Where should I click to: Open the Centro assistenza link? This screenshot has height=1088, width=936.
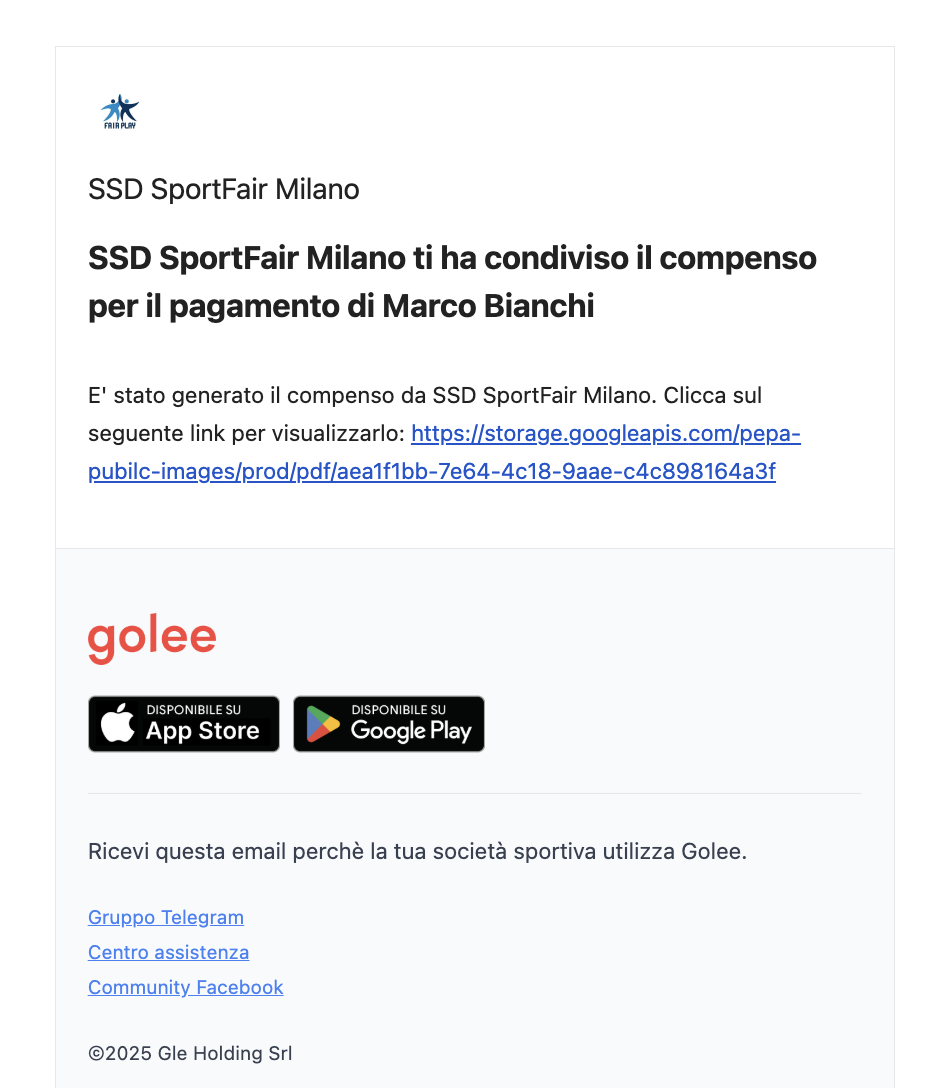coord(168,952)
